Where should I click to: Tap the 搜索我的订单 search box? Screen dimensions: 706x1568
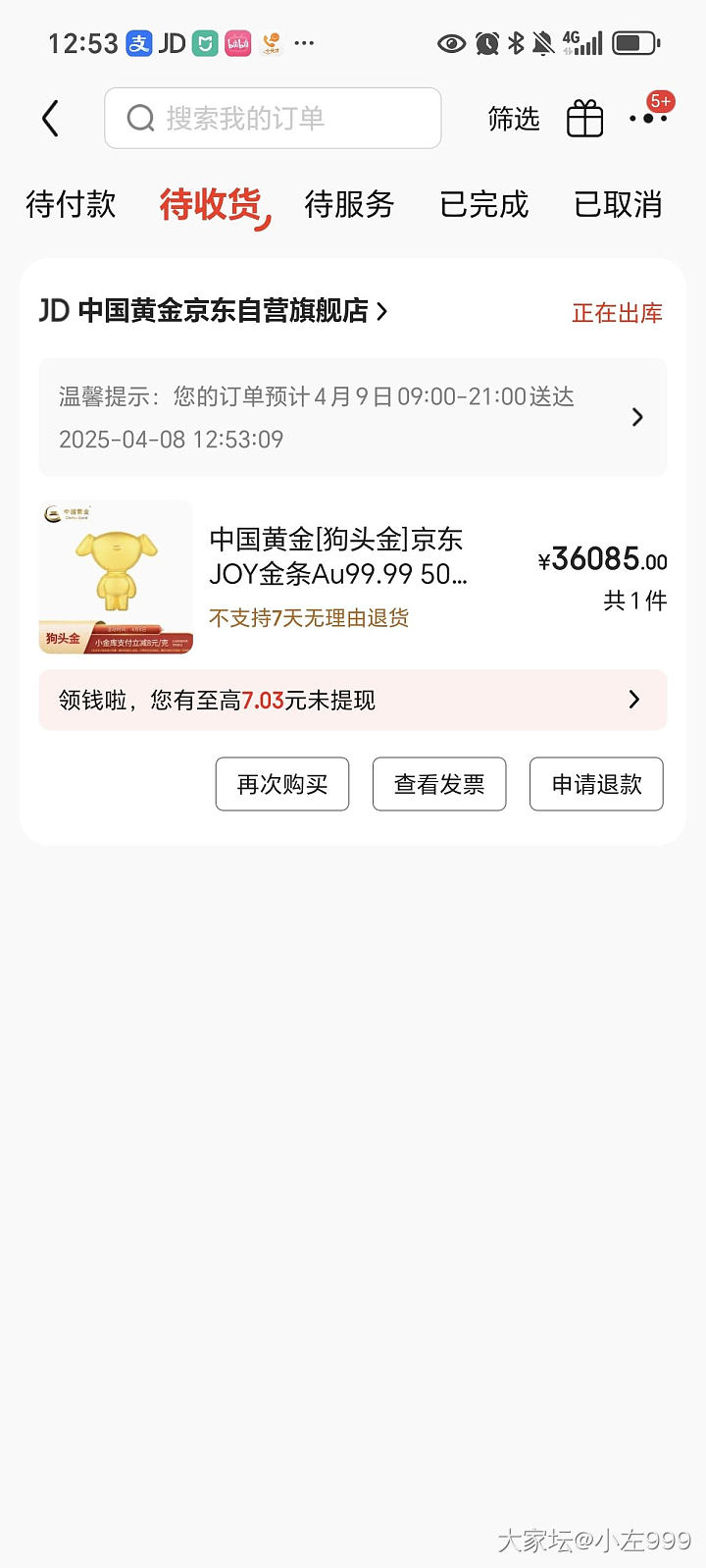273,119
